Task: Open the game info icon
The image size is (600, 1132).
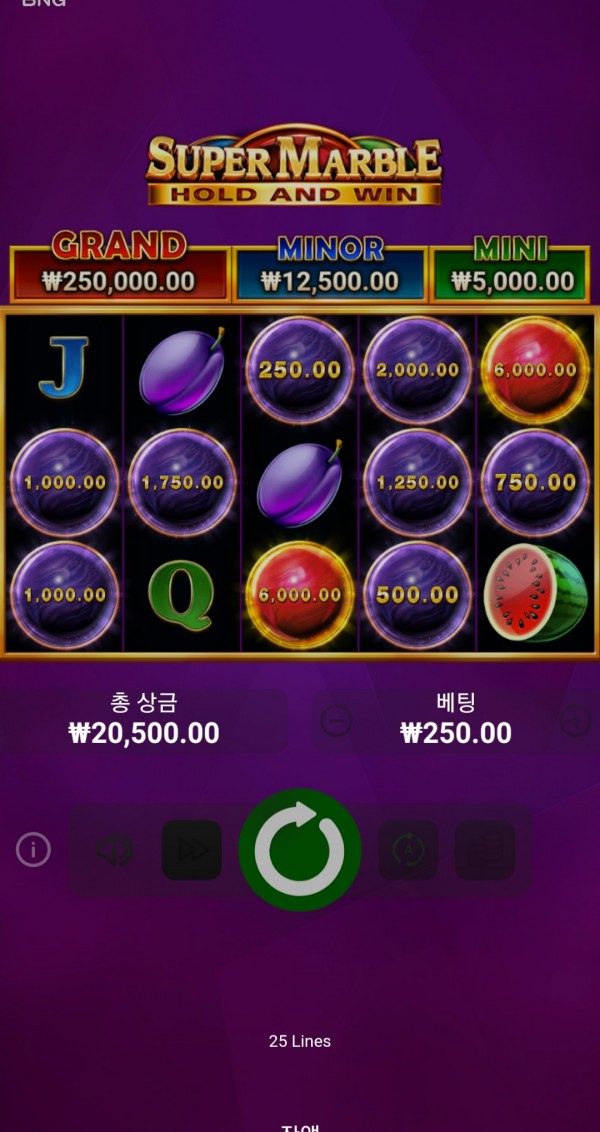Action: [x=33, y=850]
